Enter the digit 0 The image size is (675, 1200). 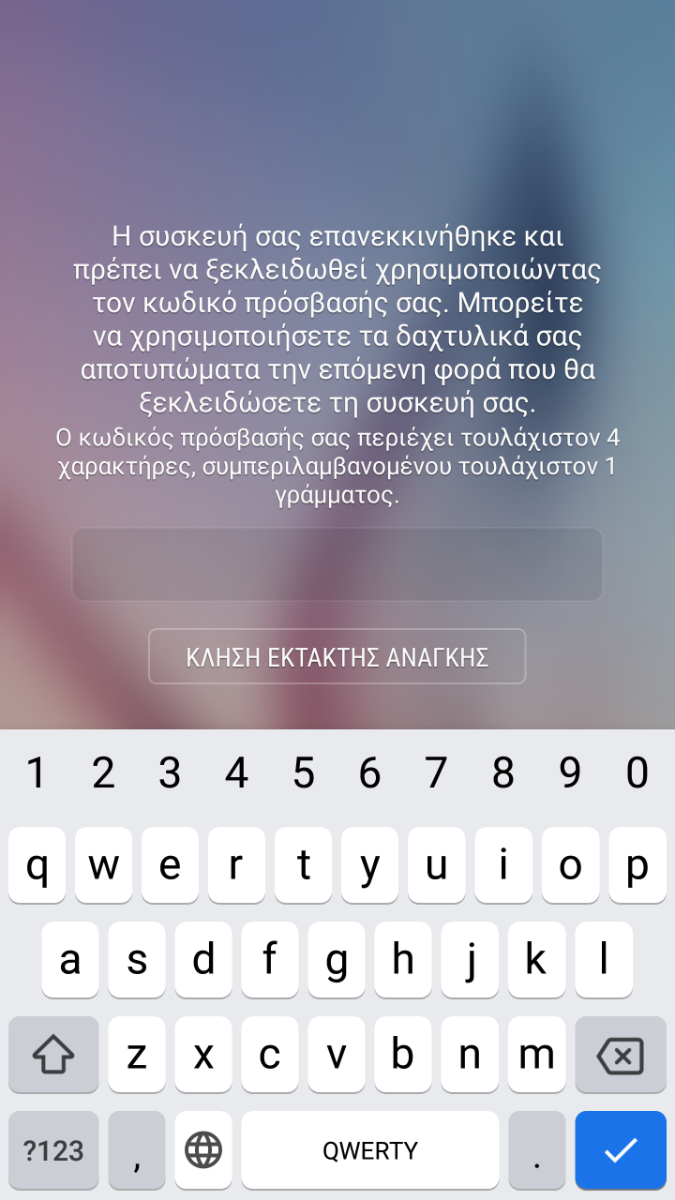click(637, 773)
